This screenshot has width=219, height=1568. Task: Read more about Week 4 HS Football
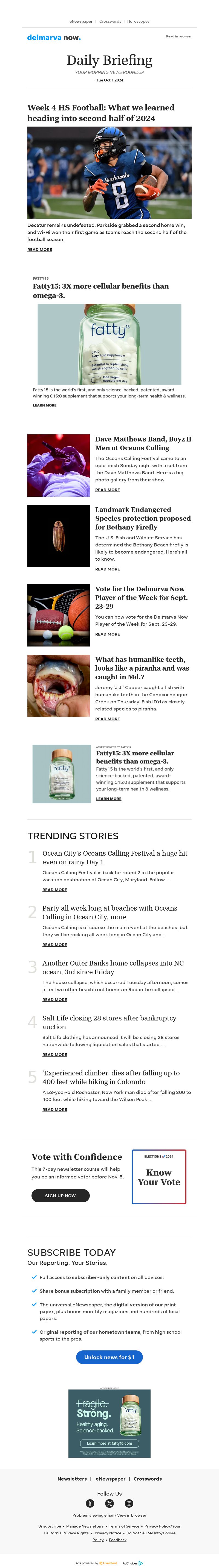pyautogui.click(x=40, y=250)
